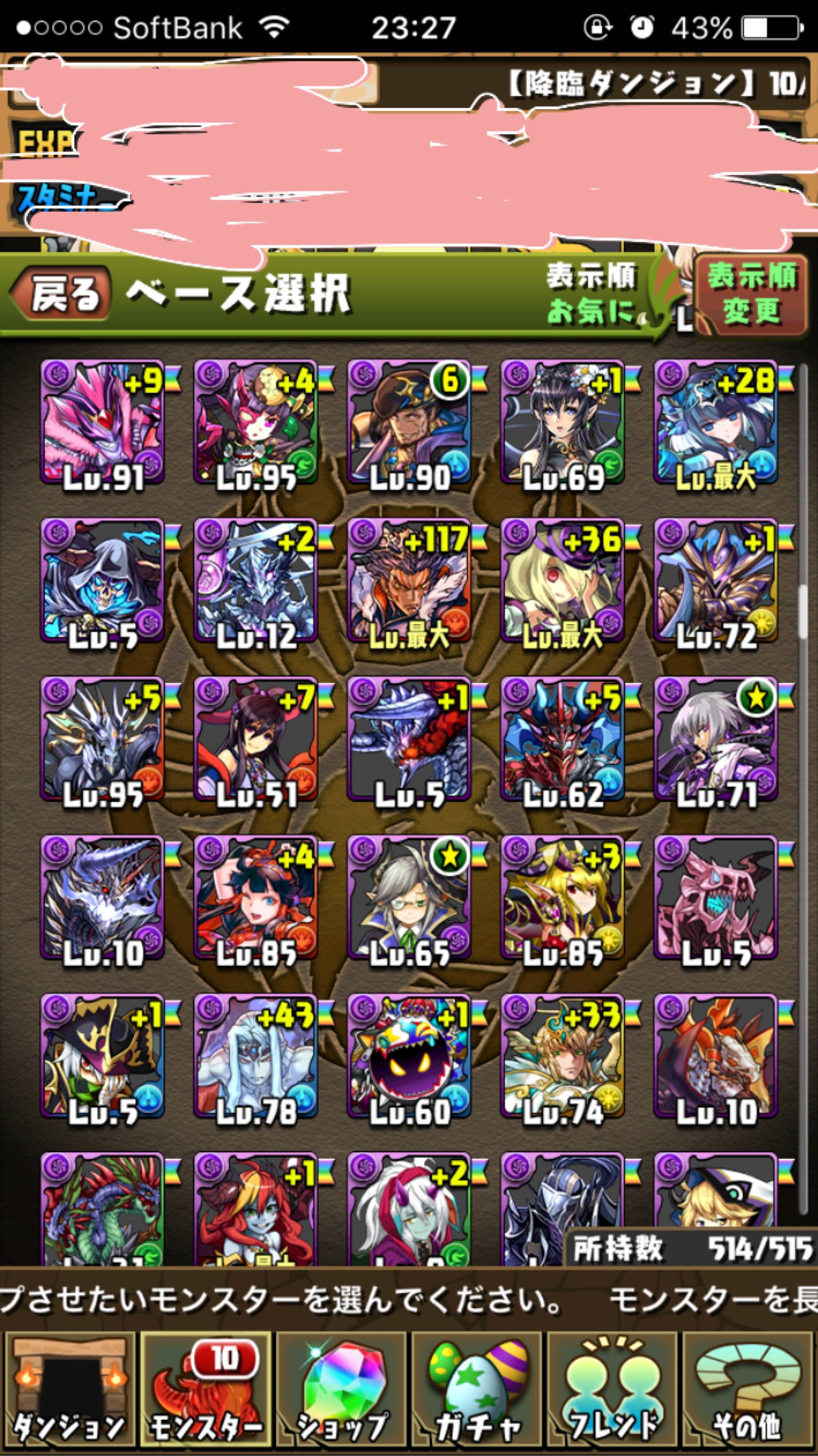Pick the Lv.78 monster with +43

(256, 1056)
